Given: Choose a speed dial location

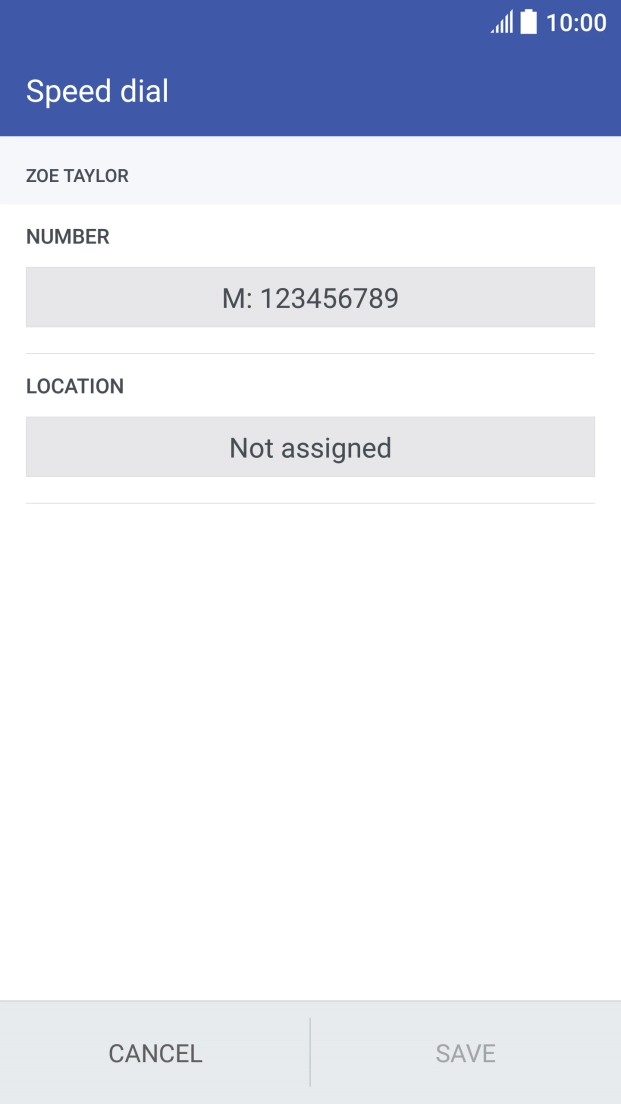Looking at the screenshot, I should click(x=310, y=447).
